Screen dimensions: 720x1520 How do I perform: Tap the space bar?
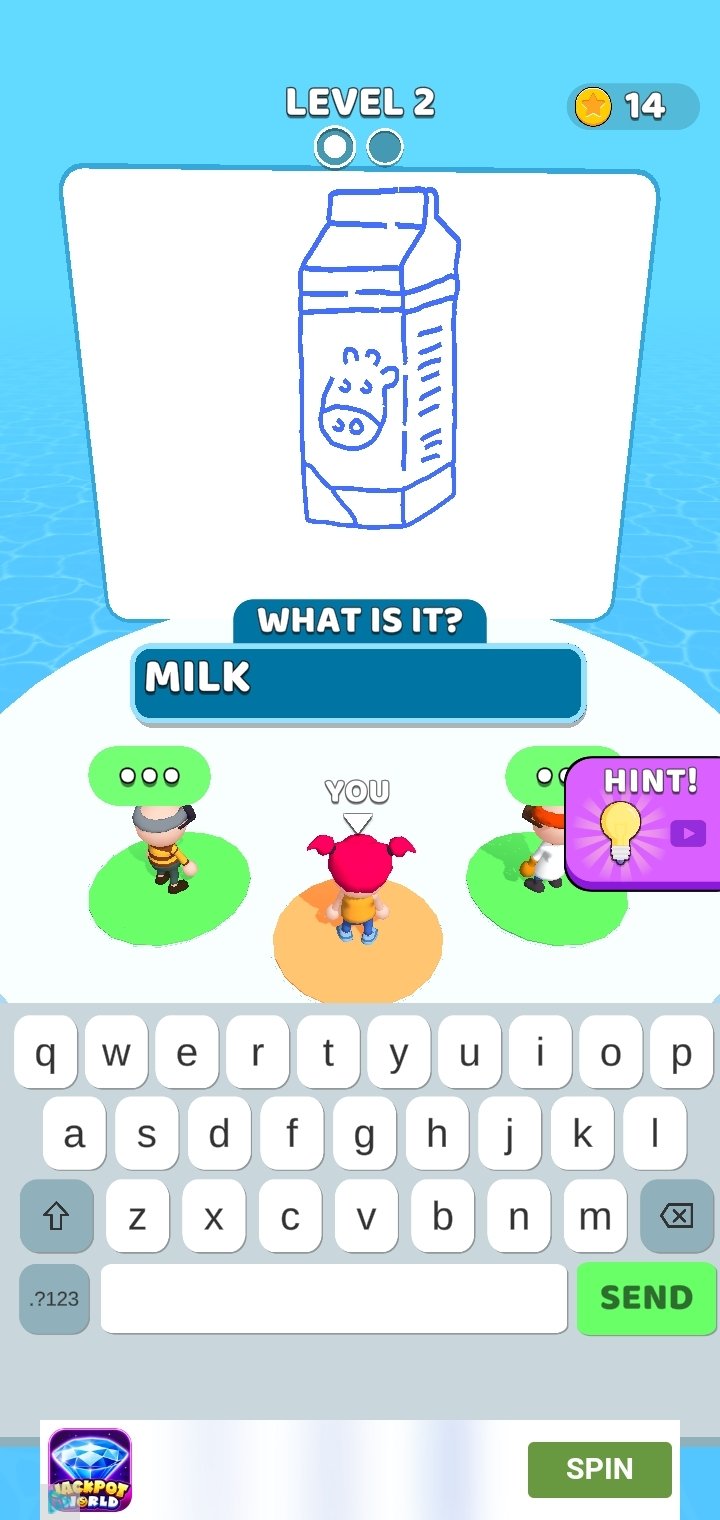(334, 1298)
